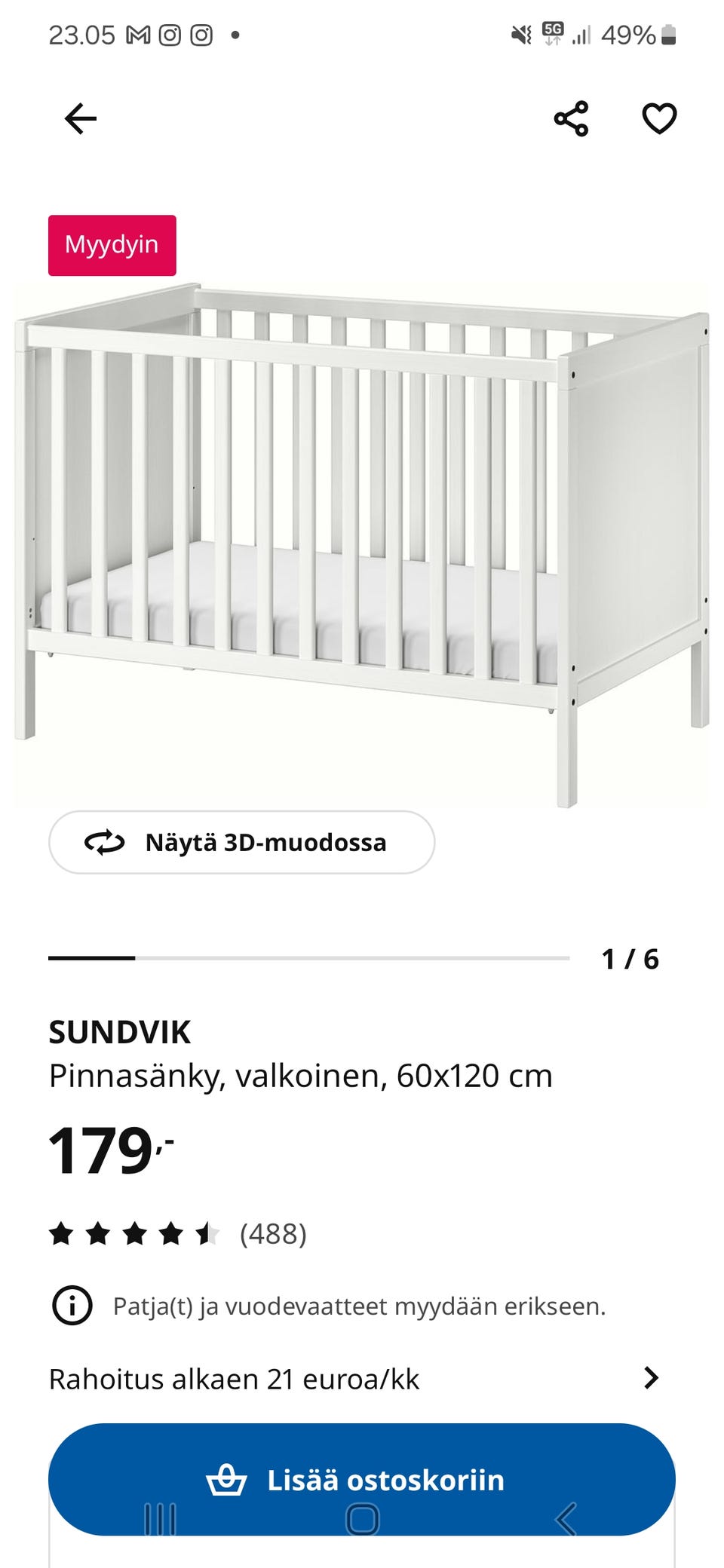Tap the half-filled fifth rating star
The width and height of the screenshot is (724, 1568).
click(x=205, y=1233)
